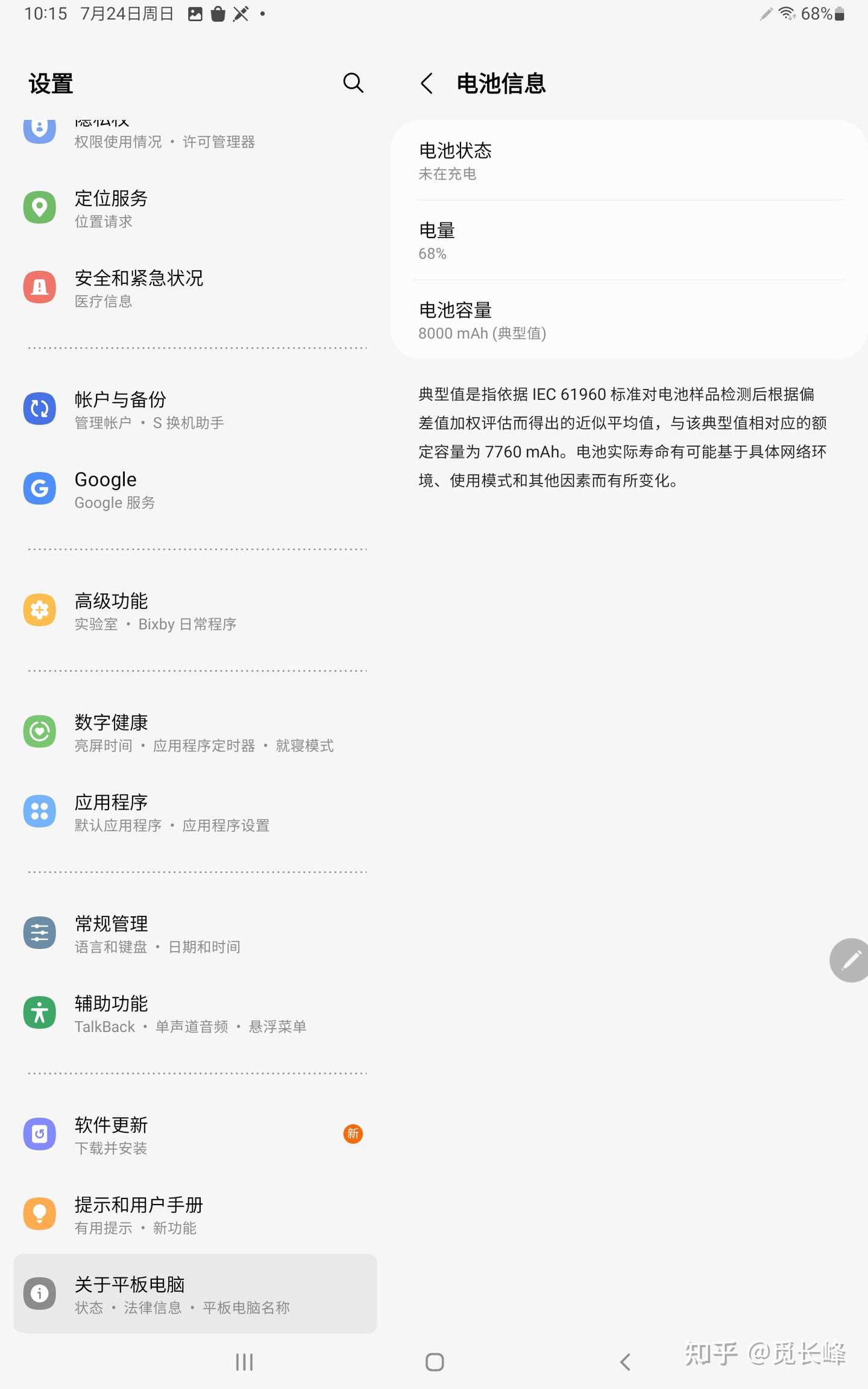
Task: Go back from 电池信息 page
Action: click(427, 83)
